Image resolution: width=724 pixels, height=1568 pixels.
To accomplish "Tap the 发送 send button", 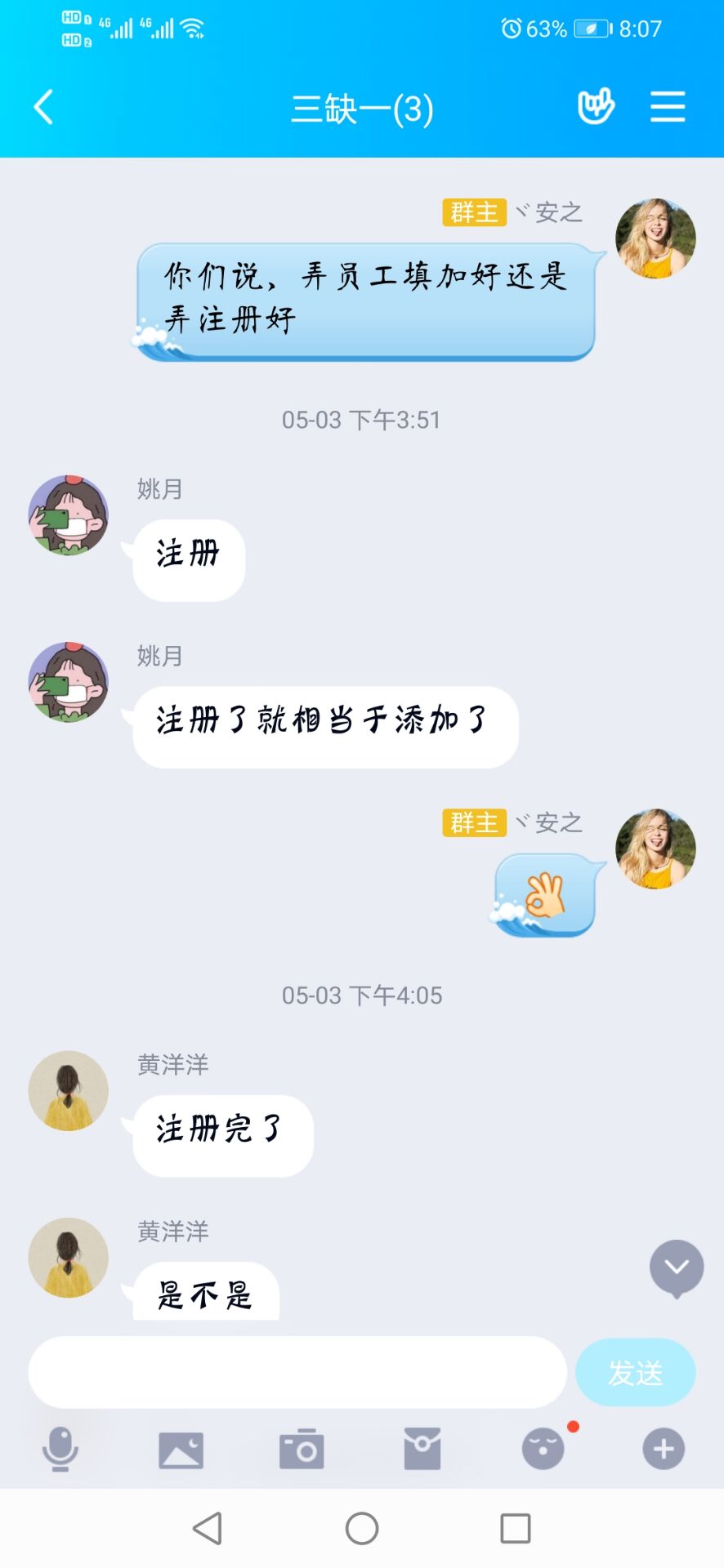I will click(635, 1372).
